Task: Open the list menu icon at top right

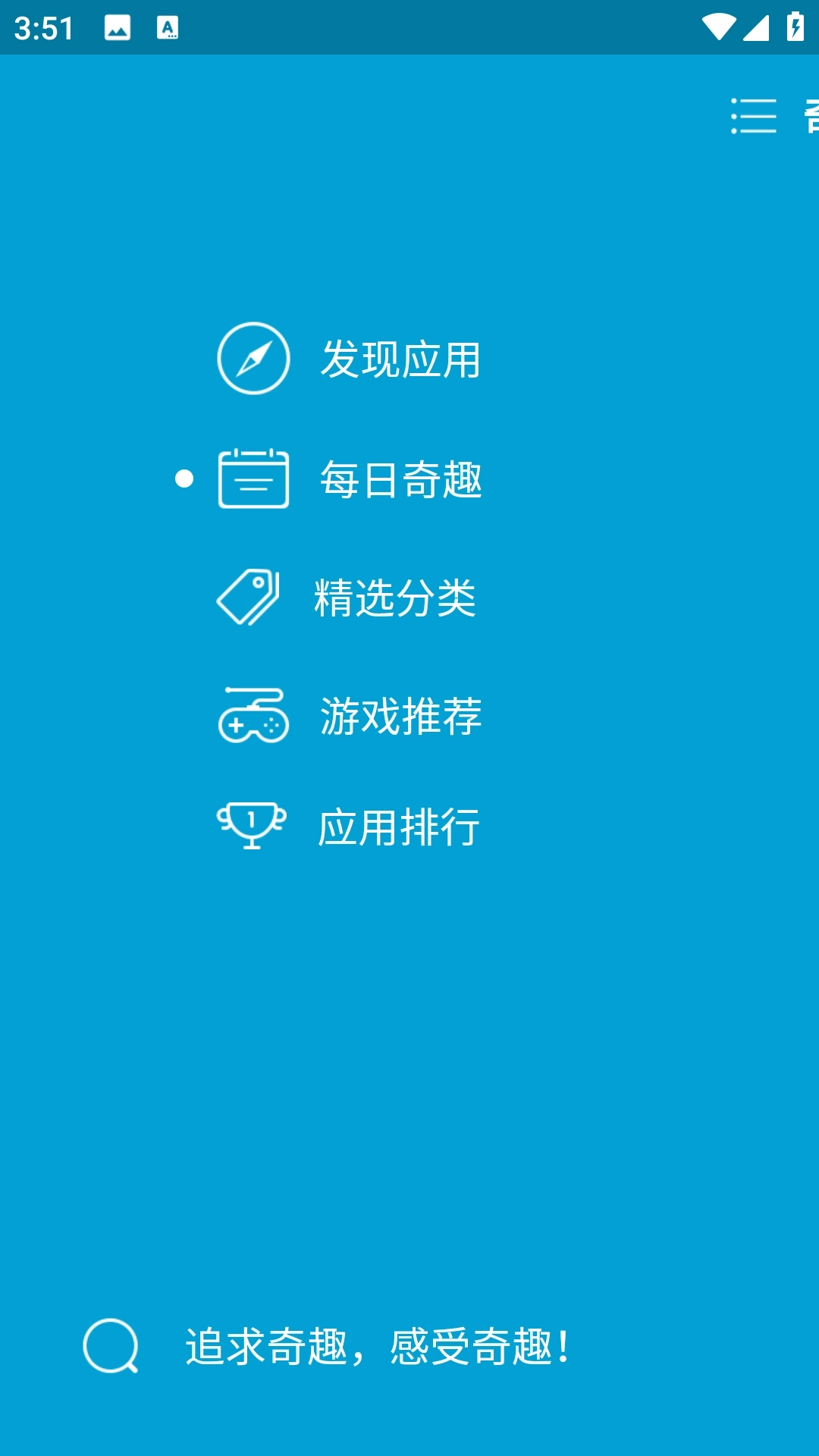Action: click(x=753, y=118)
